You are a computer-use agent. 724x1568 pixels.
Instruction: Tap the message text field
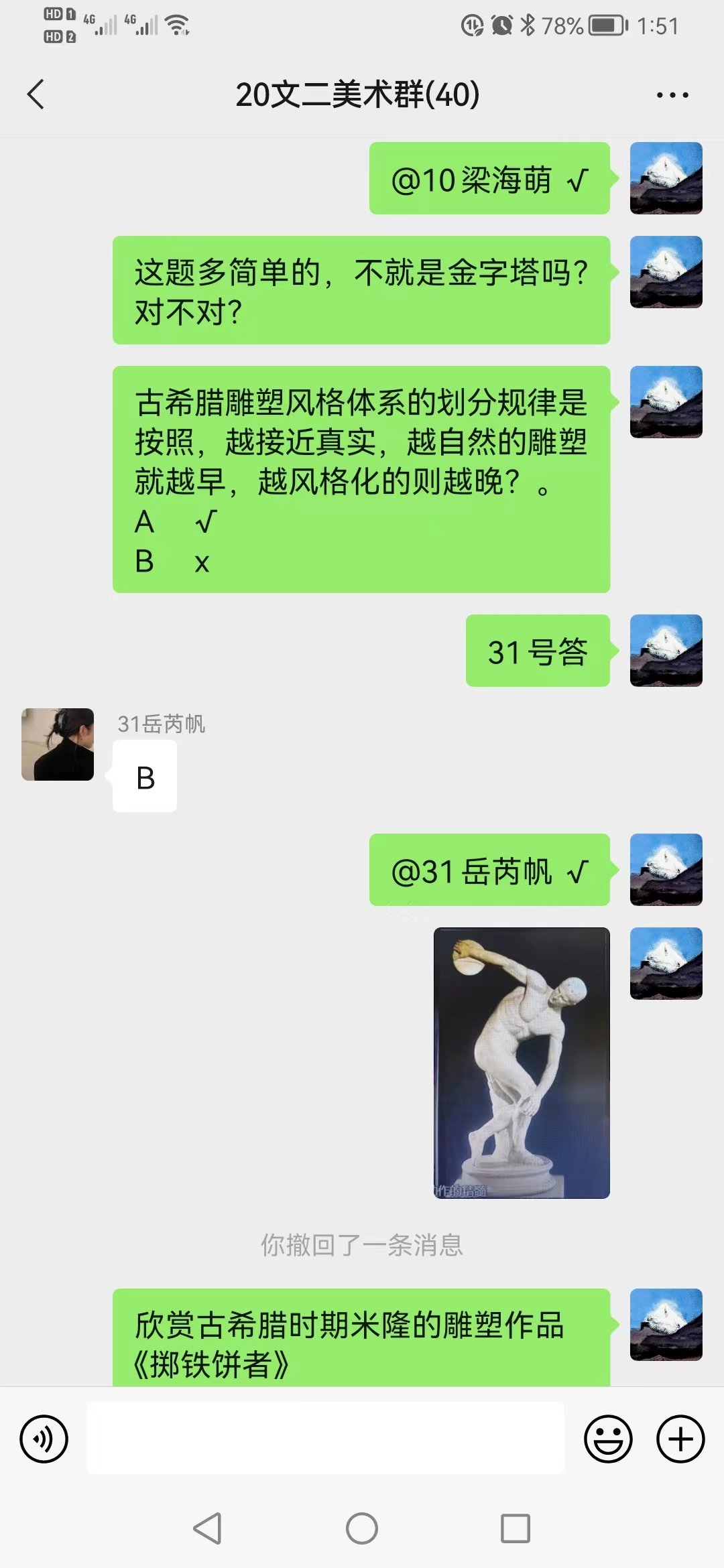[x=326, y=1438]
